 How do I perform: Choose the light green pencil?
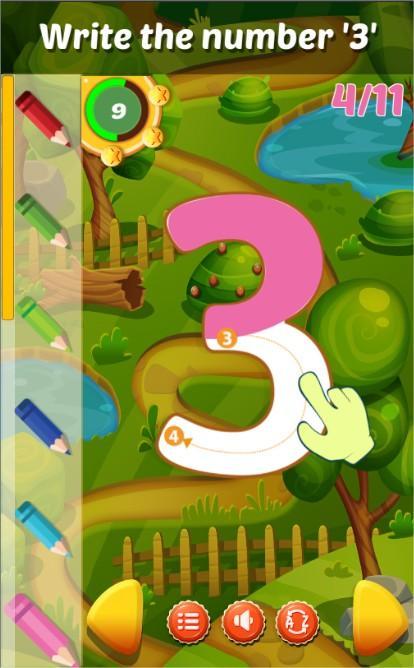click(43, 323)
